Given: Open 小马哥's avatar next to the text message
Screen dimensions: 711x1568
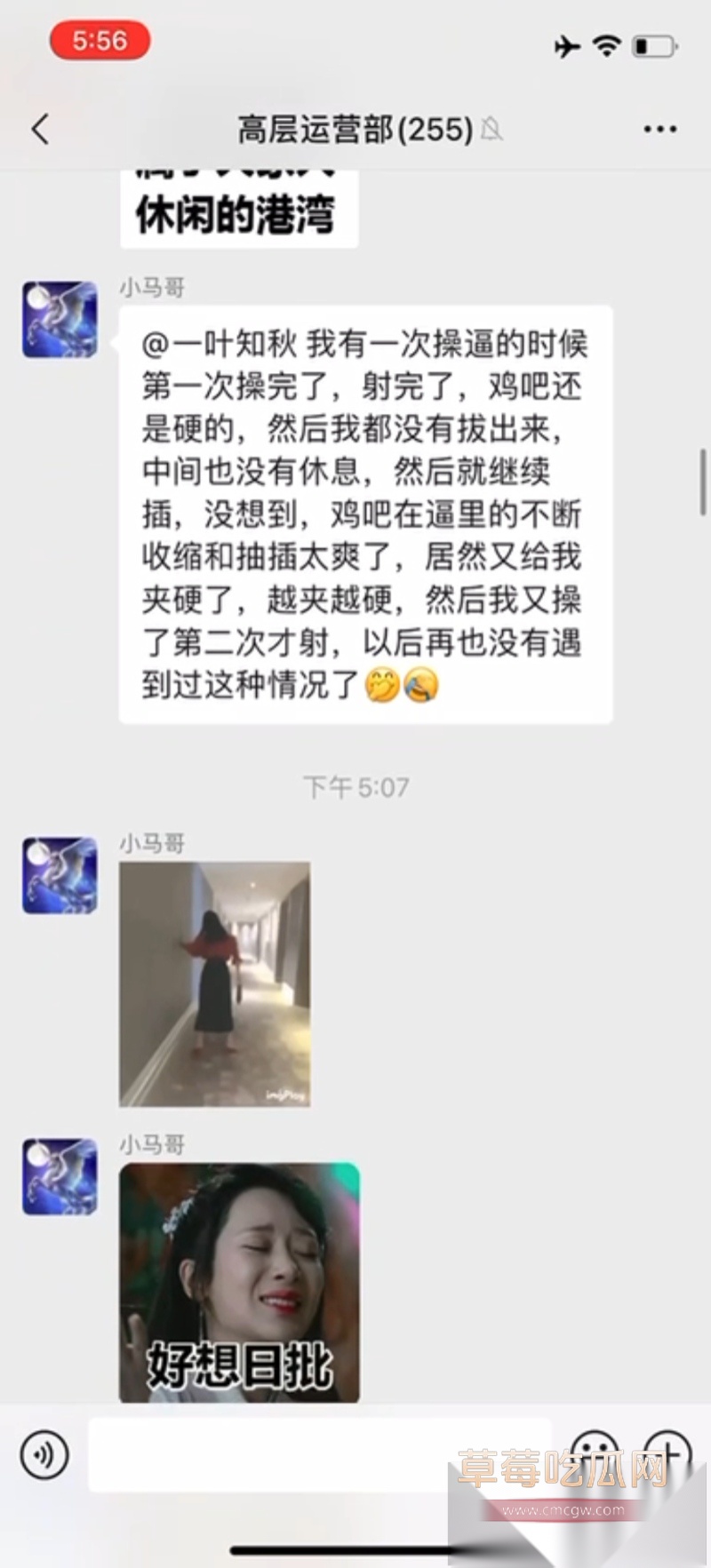Looking at the screenshot, I should (59, 320).
